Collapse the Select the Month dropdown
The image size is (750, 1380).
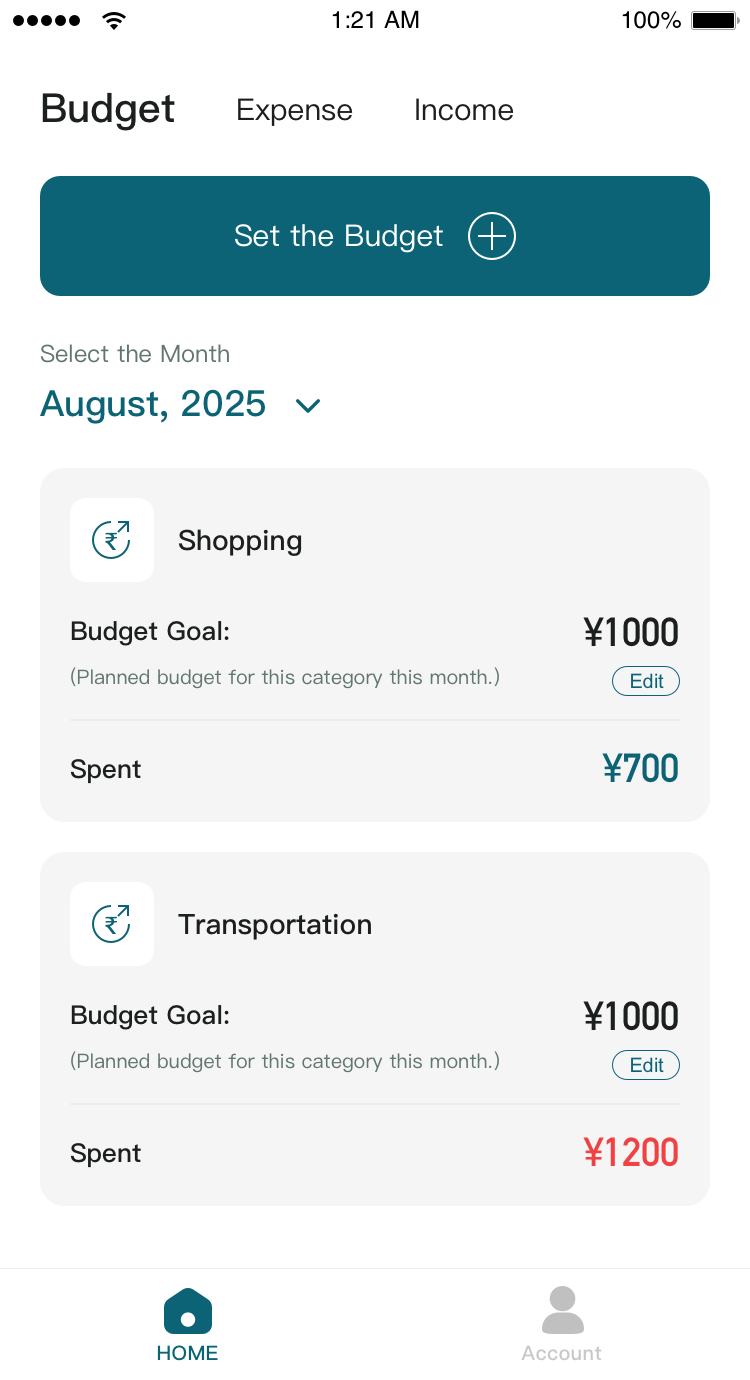click(x=307, y=406)
